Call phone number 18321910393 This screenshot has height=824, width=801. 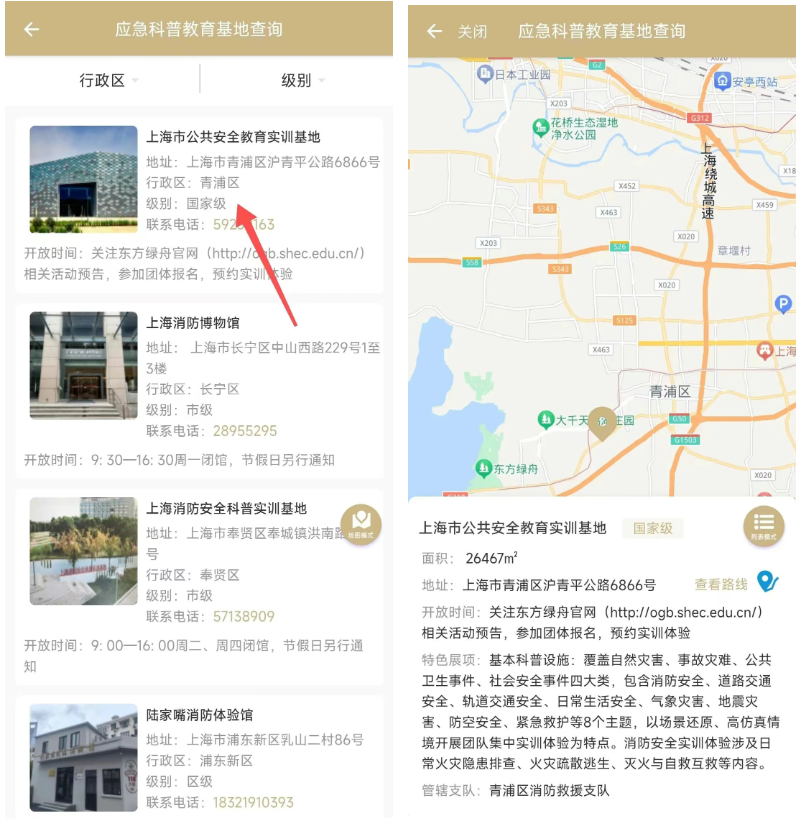[253, 802]
